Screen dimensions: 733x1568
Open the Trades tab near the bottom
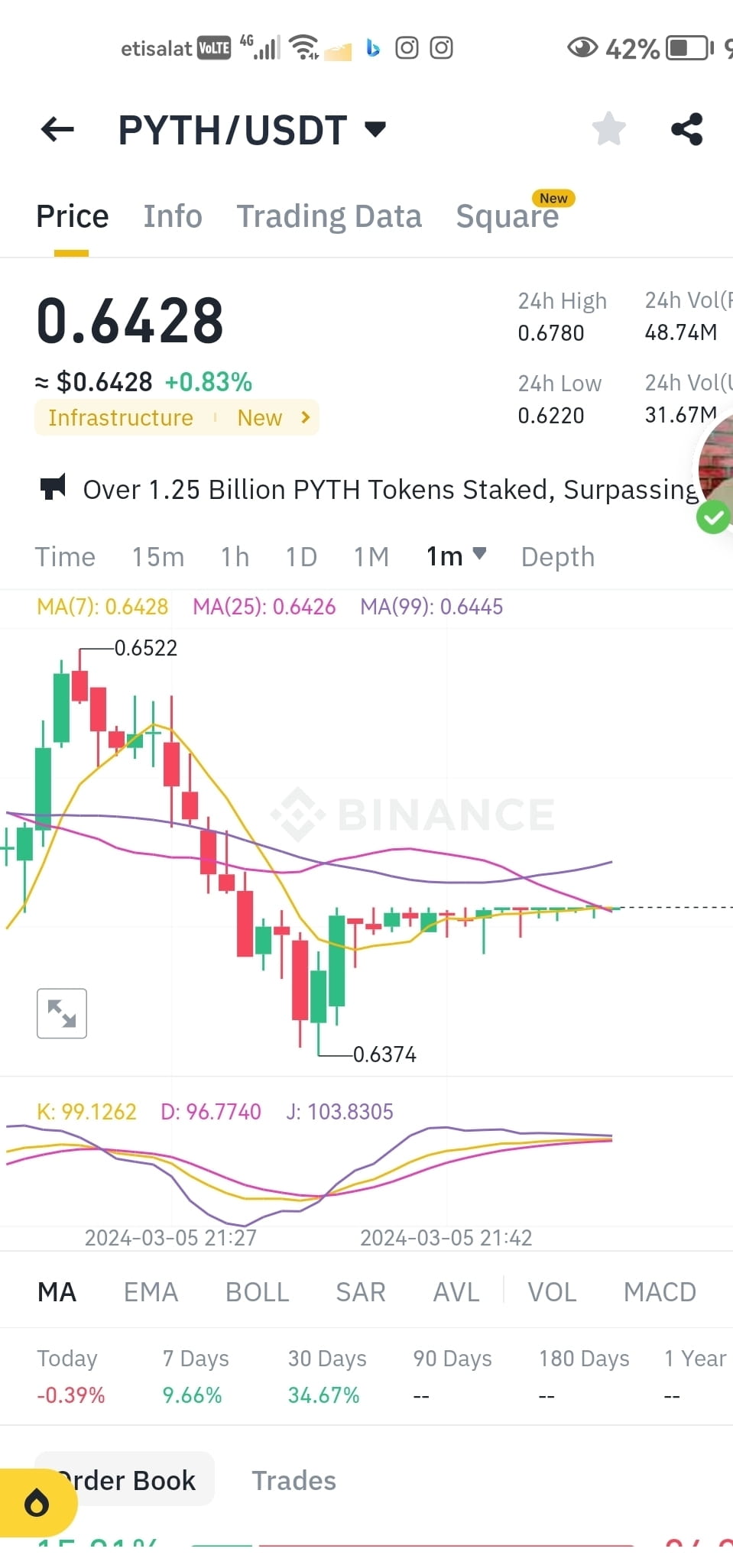pos(294,1480)
